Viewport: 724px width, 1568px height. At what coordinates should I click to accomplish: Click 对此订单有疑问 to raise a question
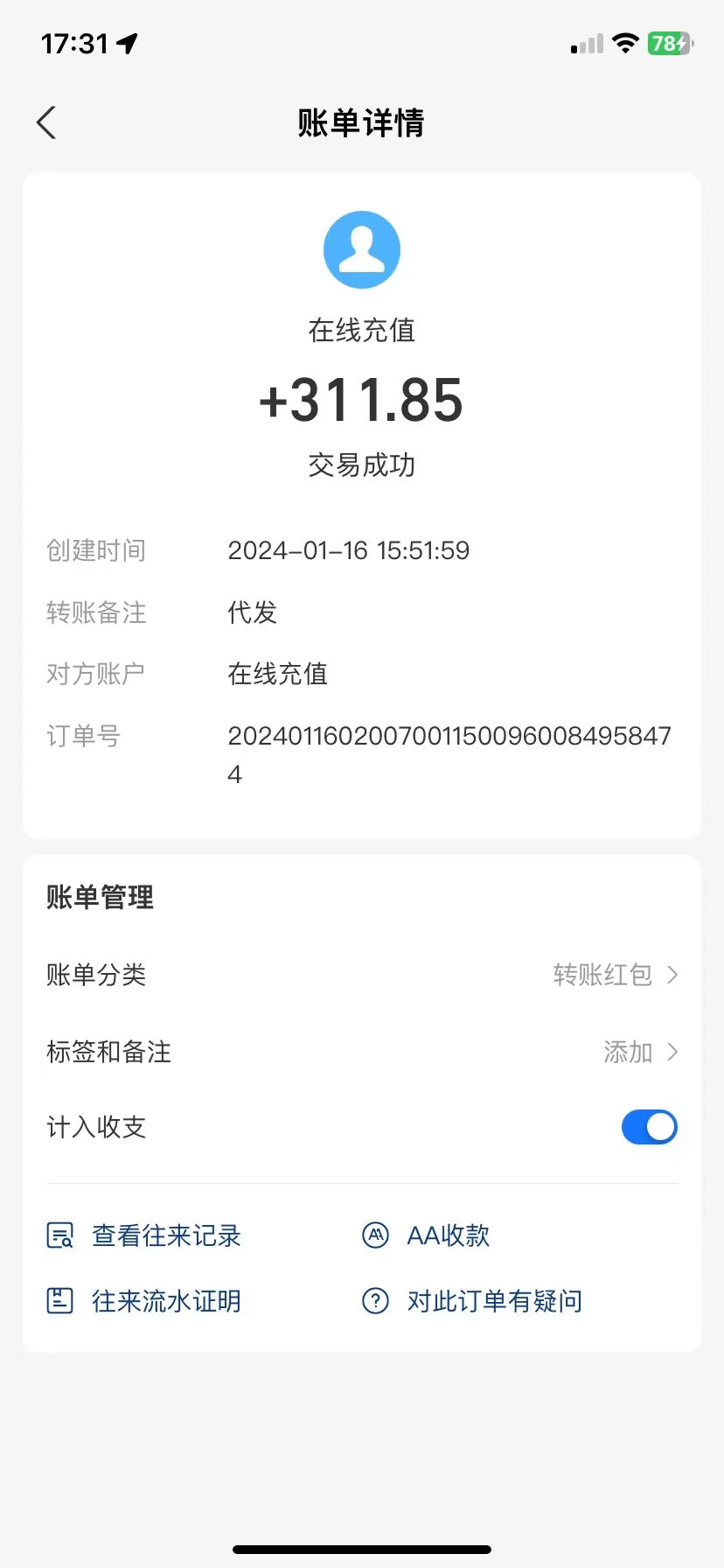494,1301
